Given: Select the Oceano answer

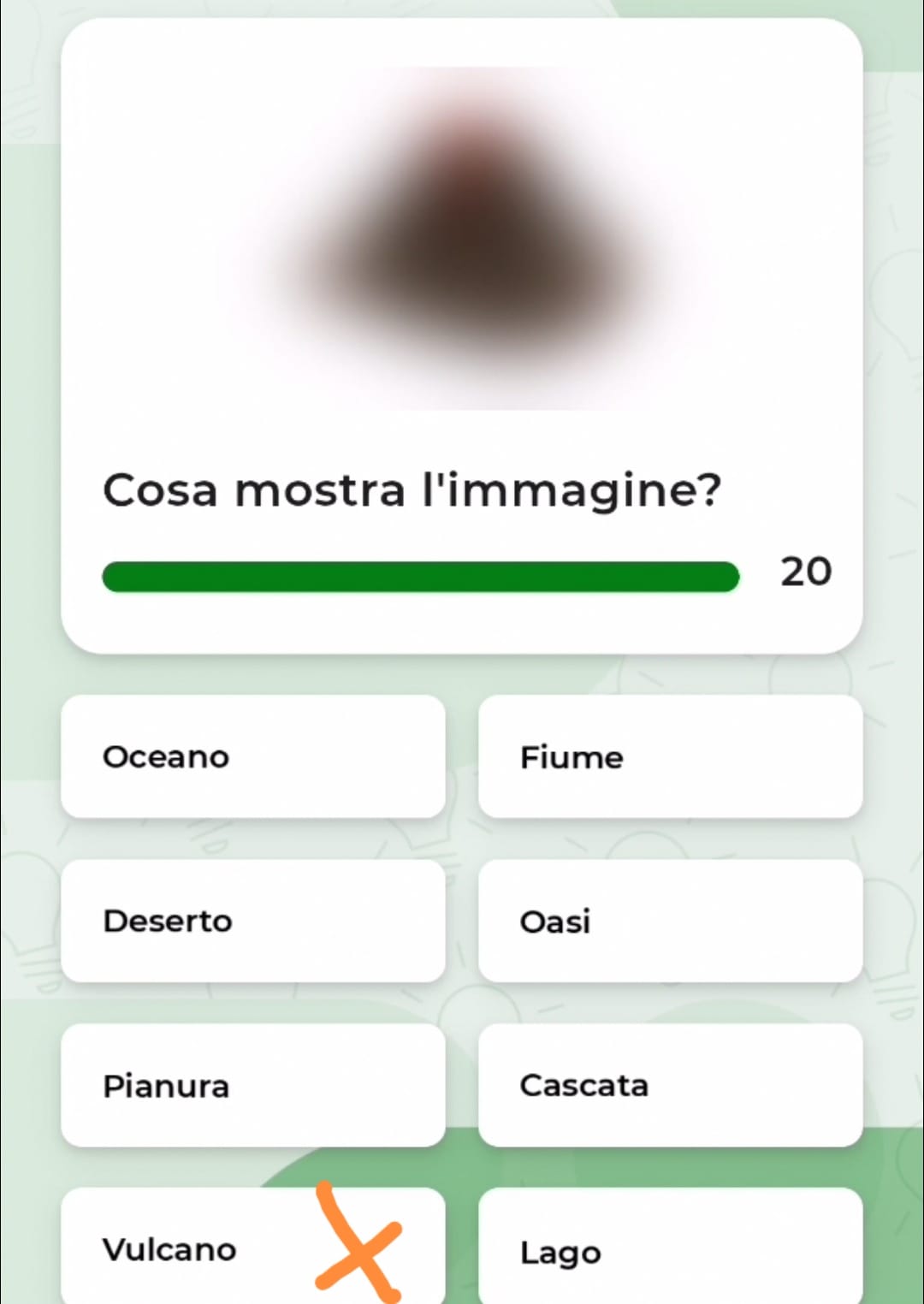Looking at the screenshot, I should tap(252, 756).
